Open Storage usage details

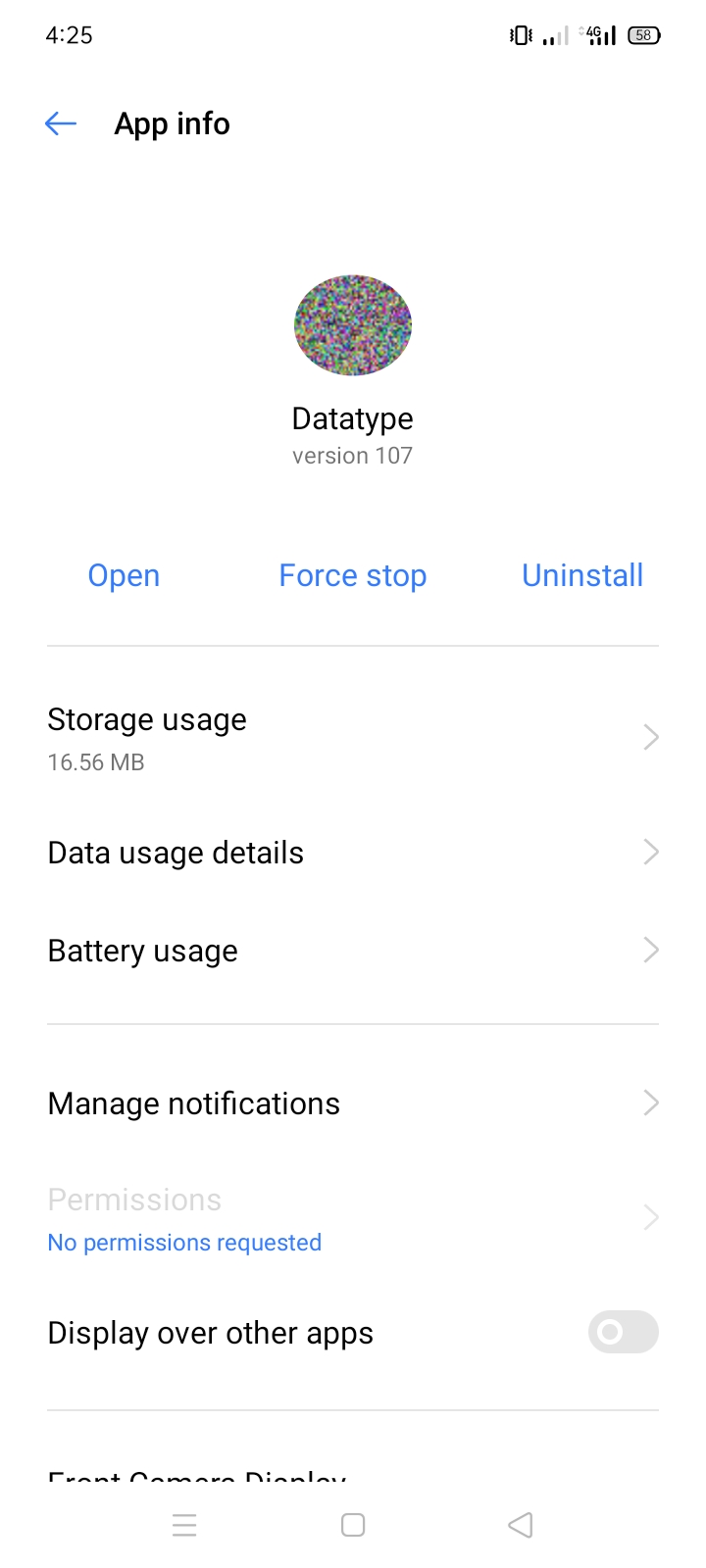pyautogui.click(x=353, y=738)
